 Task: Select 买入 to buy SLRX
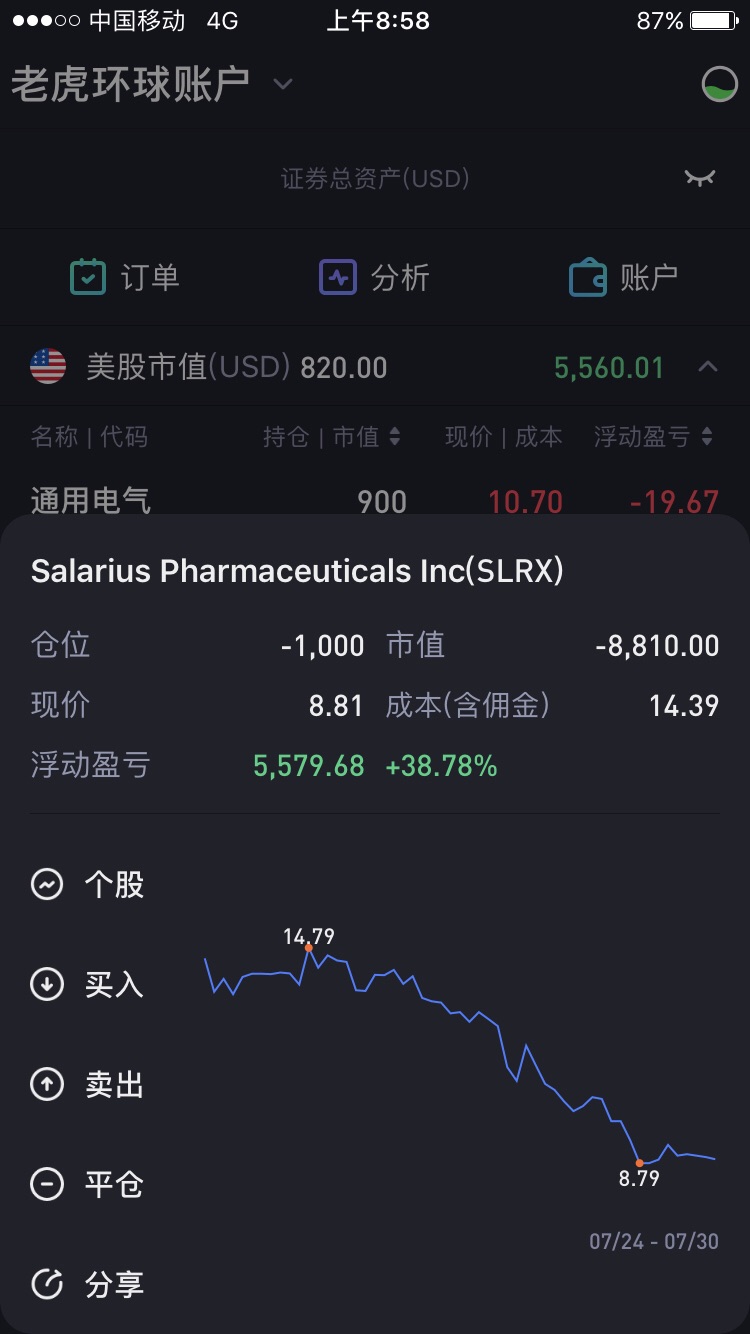(88, 985)
